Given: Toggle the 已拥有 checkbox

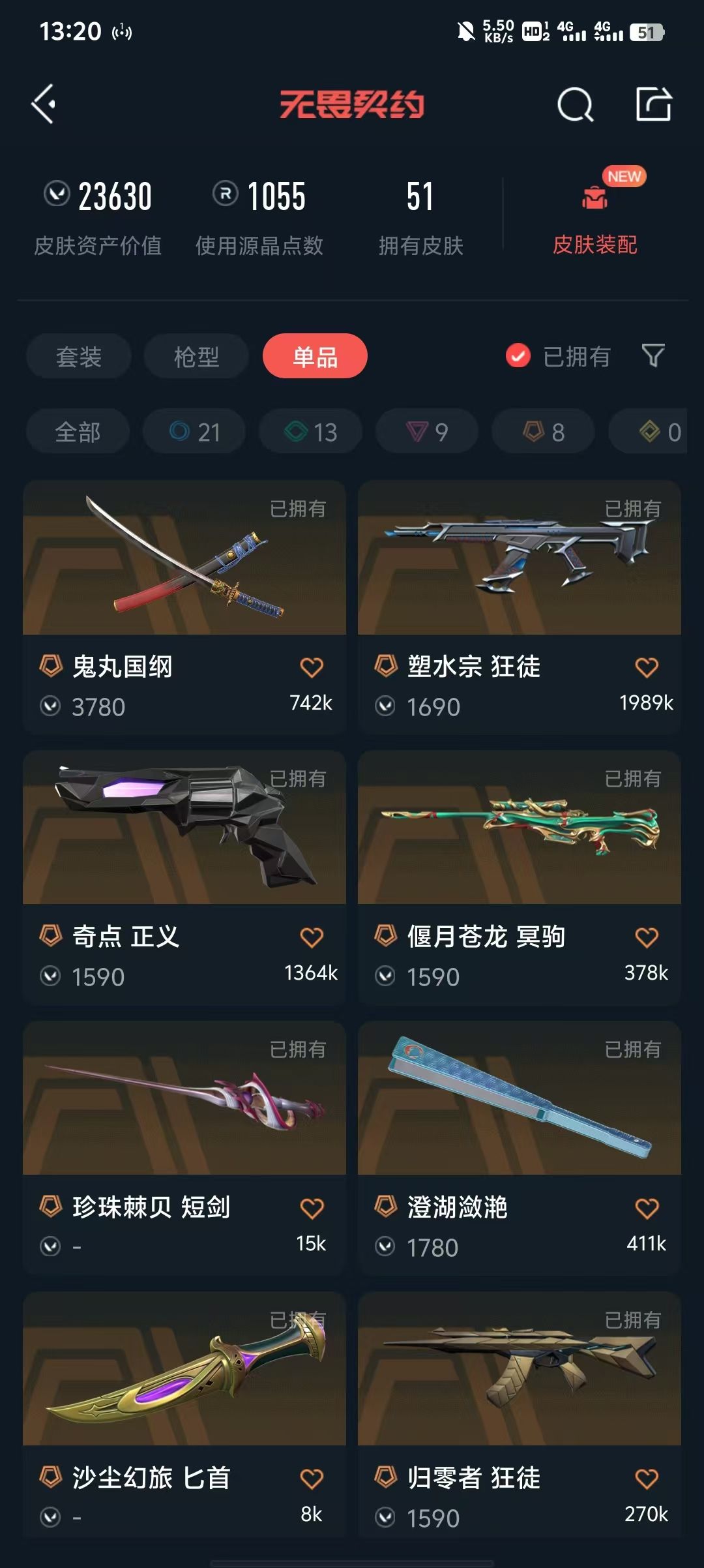Looking at the screenshot, I should (x=518, y=356).
